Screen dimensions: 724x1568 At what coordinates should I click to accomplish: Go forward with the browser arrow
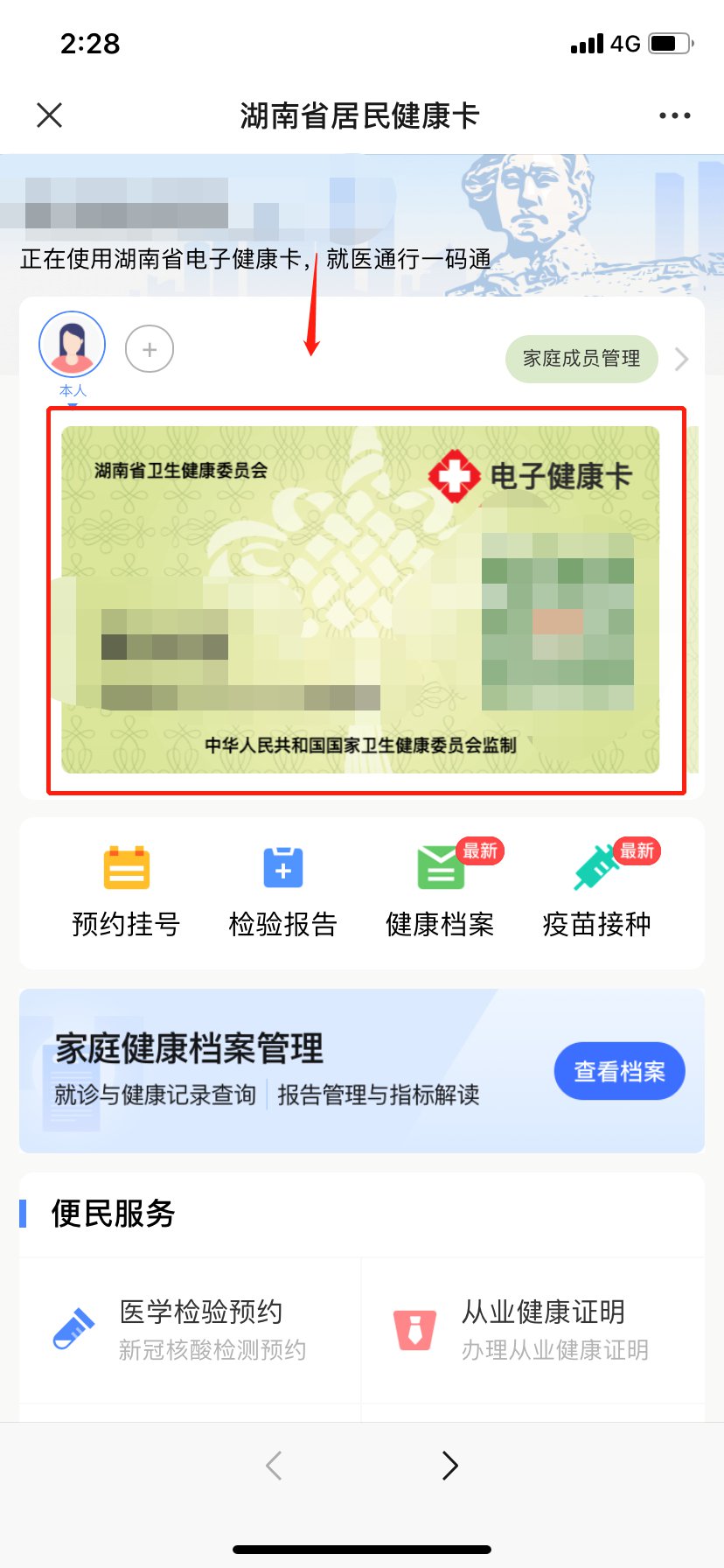[449, 1465]
